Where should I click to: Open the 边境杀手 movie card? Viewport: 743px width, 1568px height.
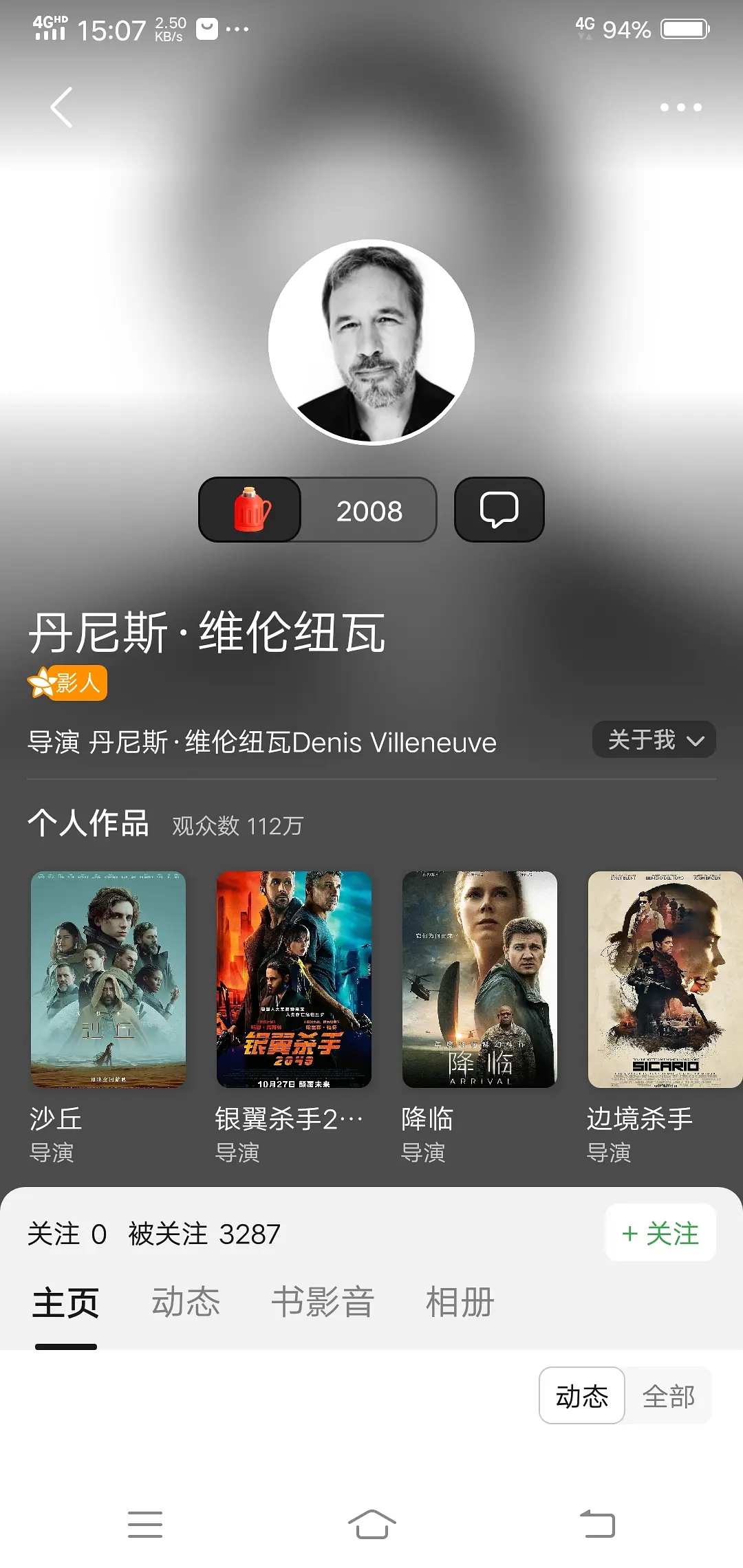(665, 979)
